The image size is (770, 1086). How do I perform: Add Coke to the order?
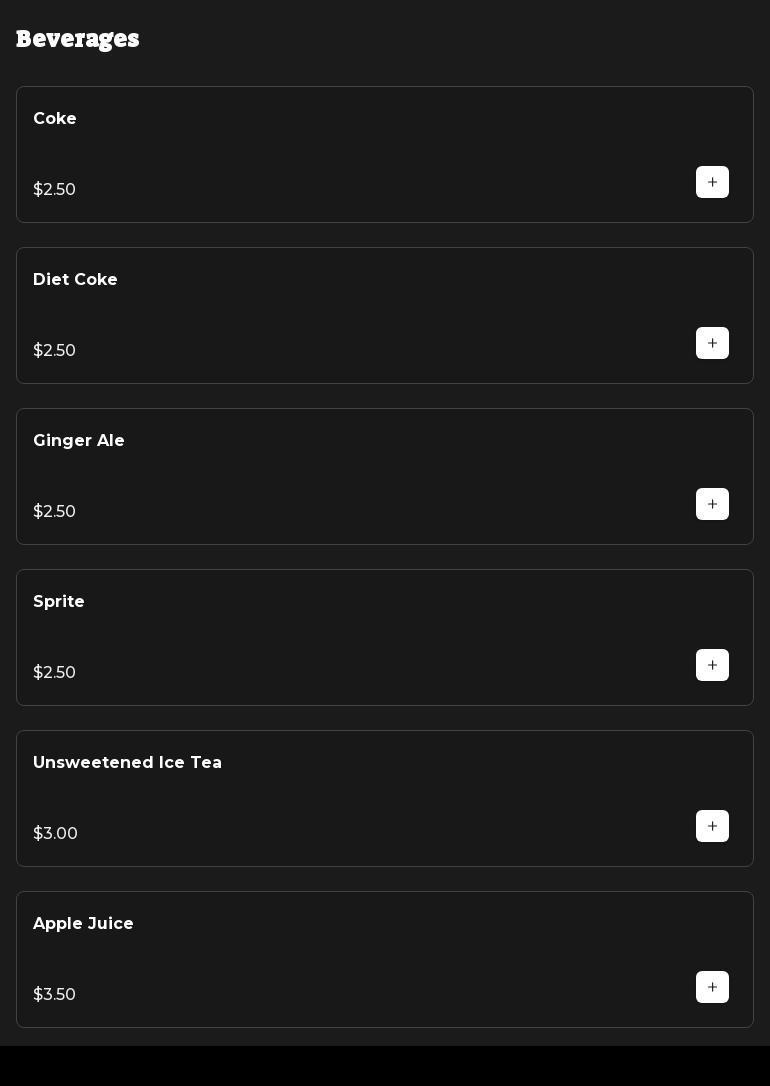coord(712,182)
